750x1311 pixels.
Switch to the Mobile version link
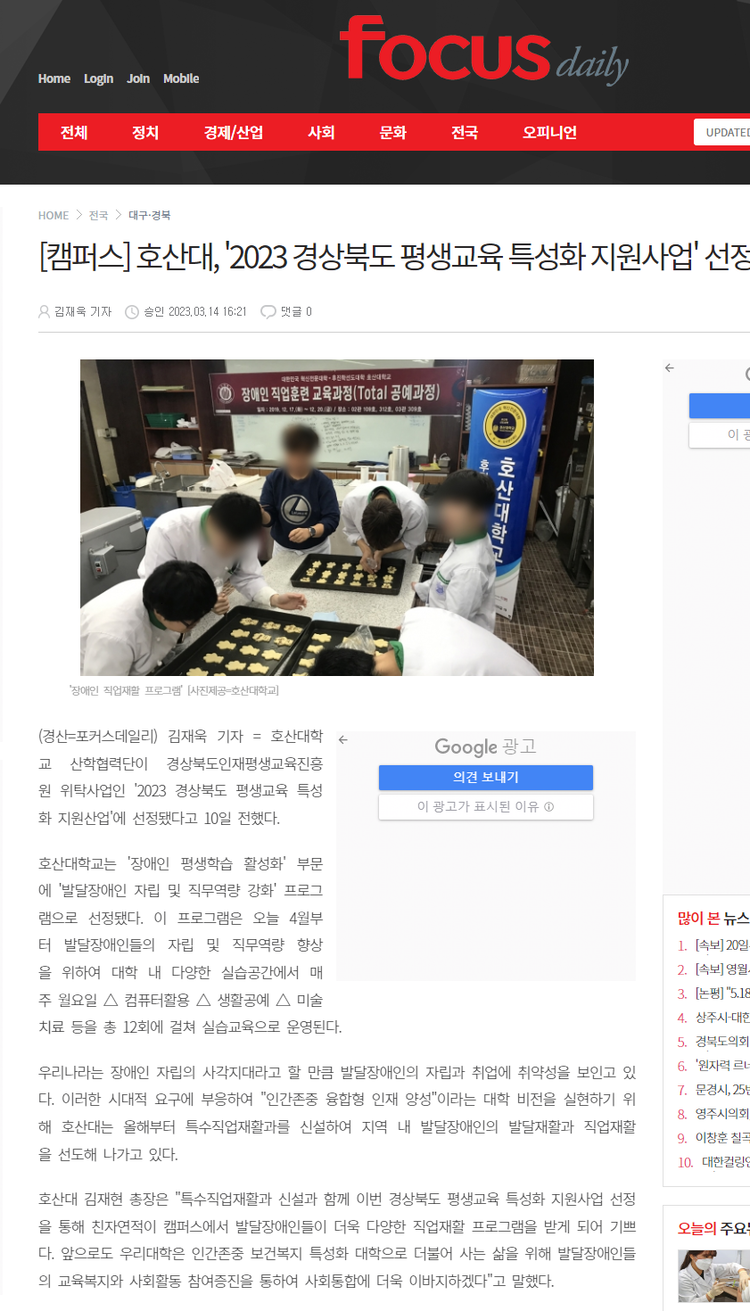(x=181, y=79)
